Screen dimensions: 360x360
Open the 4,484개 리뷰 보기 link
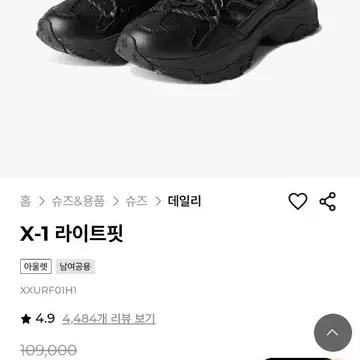tap(109, 319)
